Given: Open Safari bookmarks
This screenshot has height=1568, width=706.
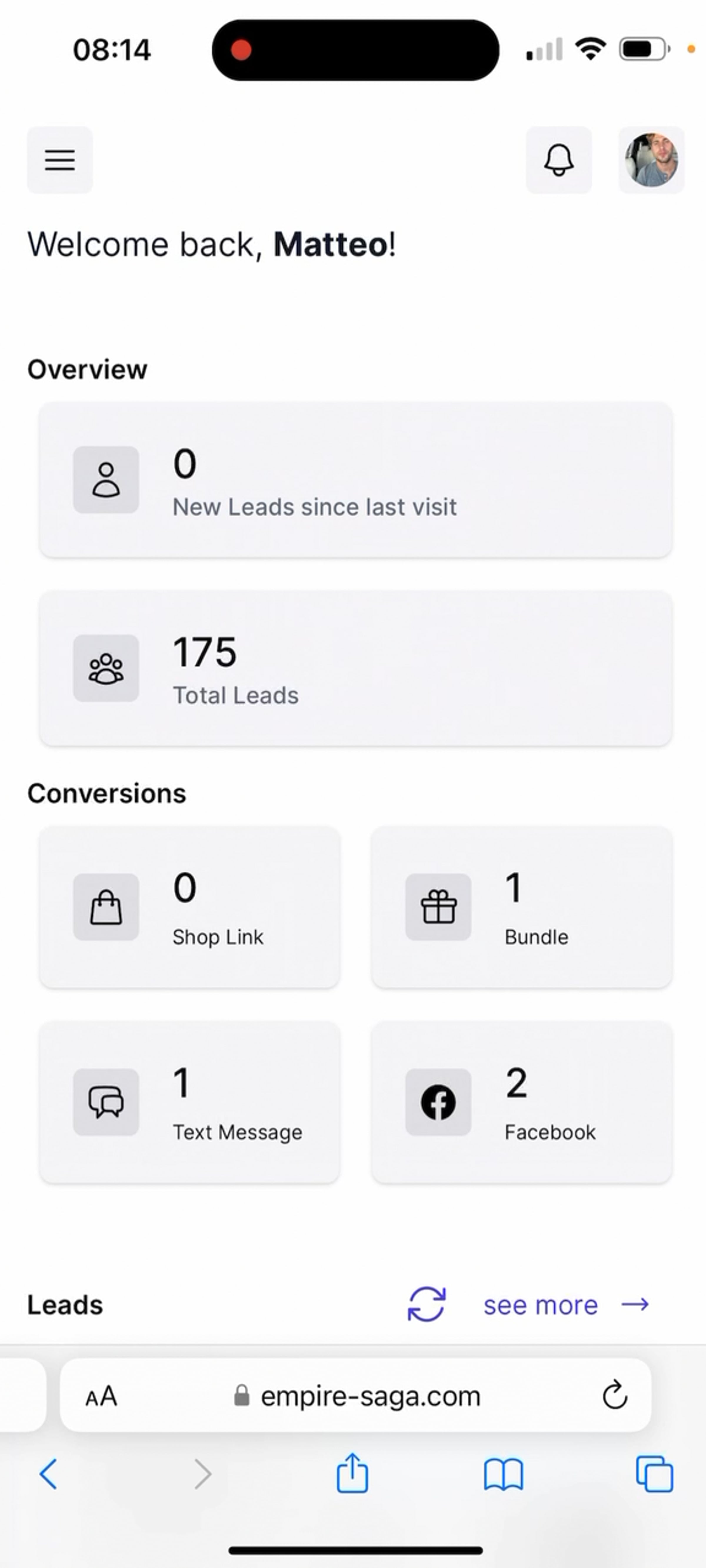Looking at the screenshot, I should click(x=503, y=1474).
